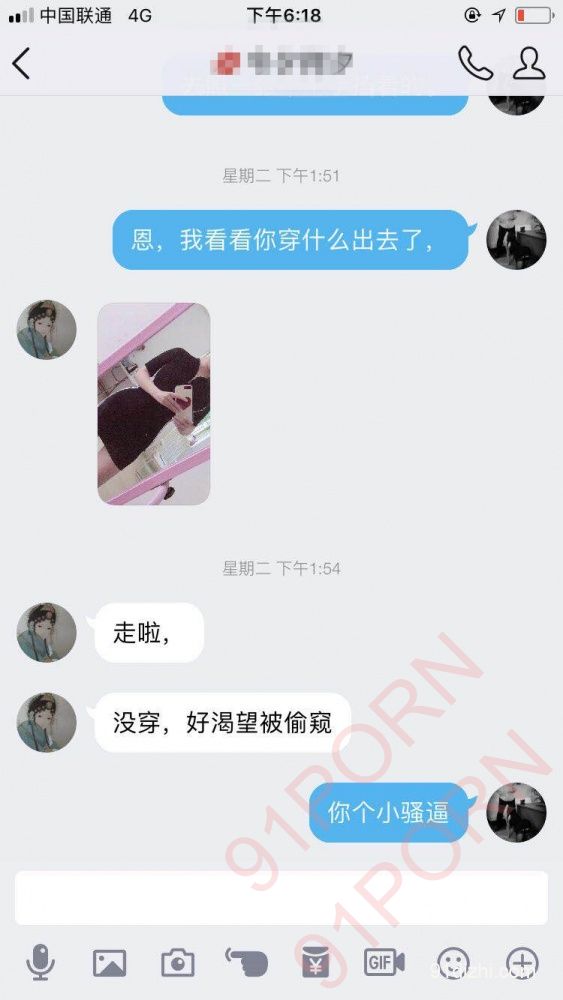Open the emoji panel
Viewport: 563px width, 1000px height.
click(453, 962)
